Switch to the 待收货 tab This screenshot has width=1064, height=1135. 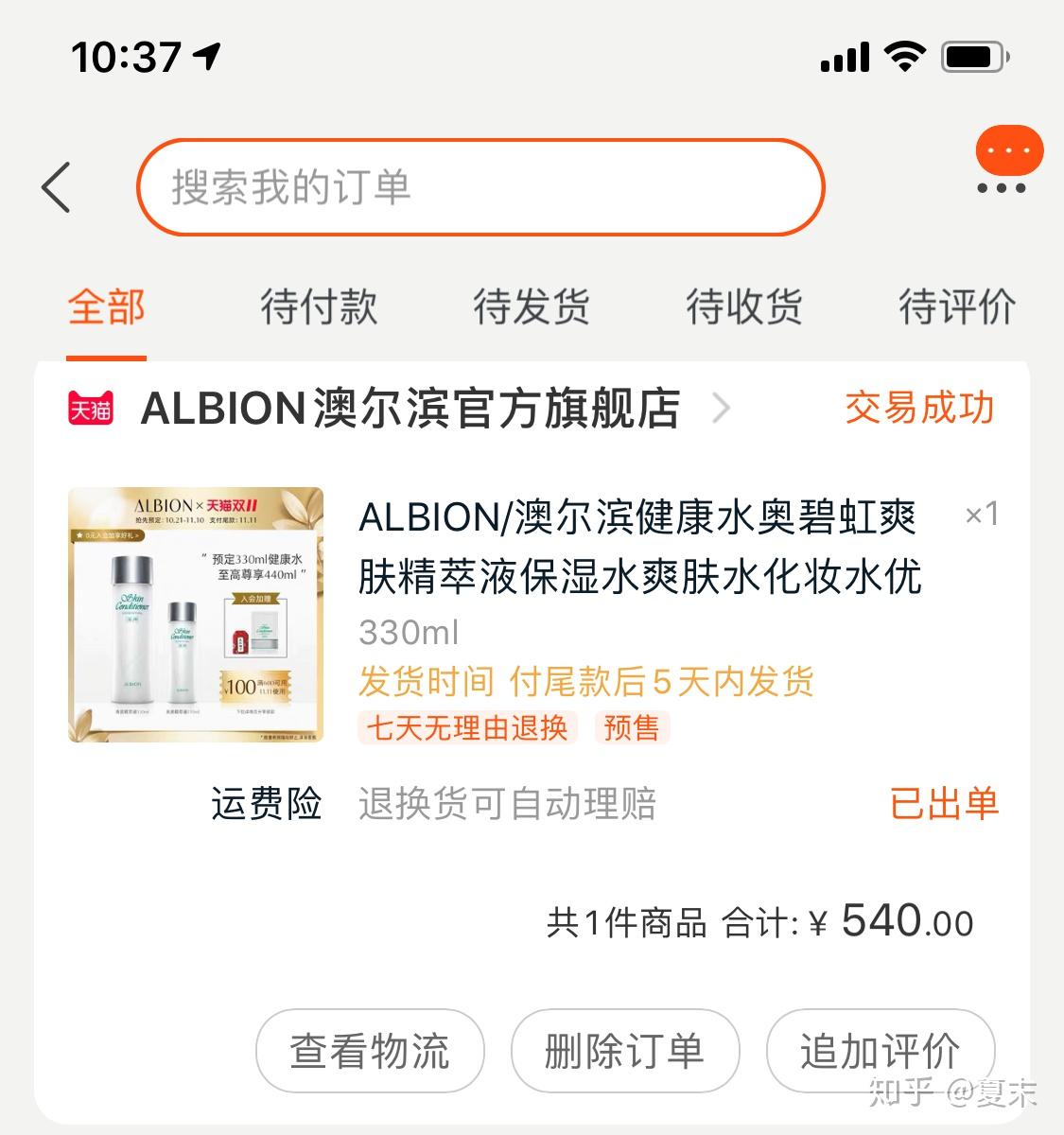[744, 307]
